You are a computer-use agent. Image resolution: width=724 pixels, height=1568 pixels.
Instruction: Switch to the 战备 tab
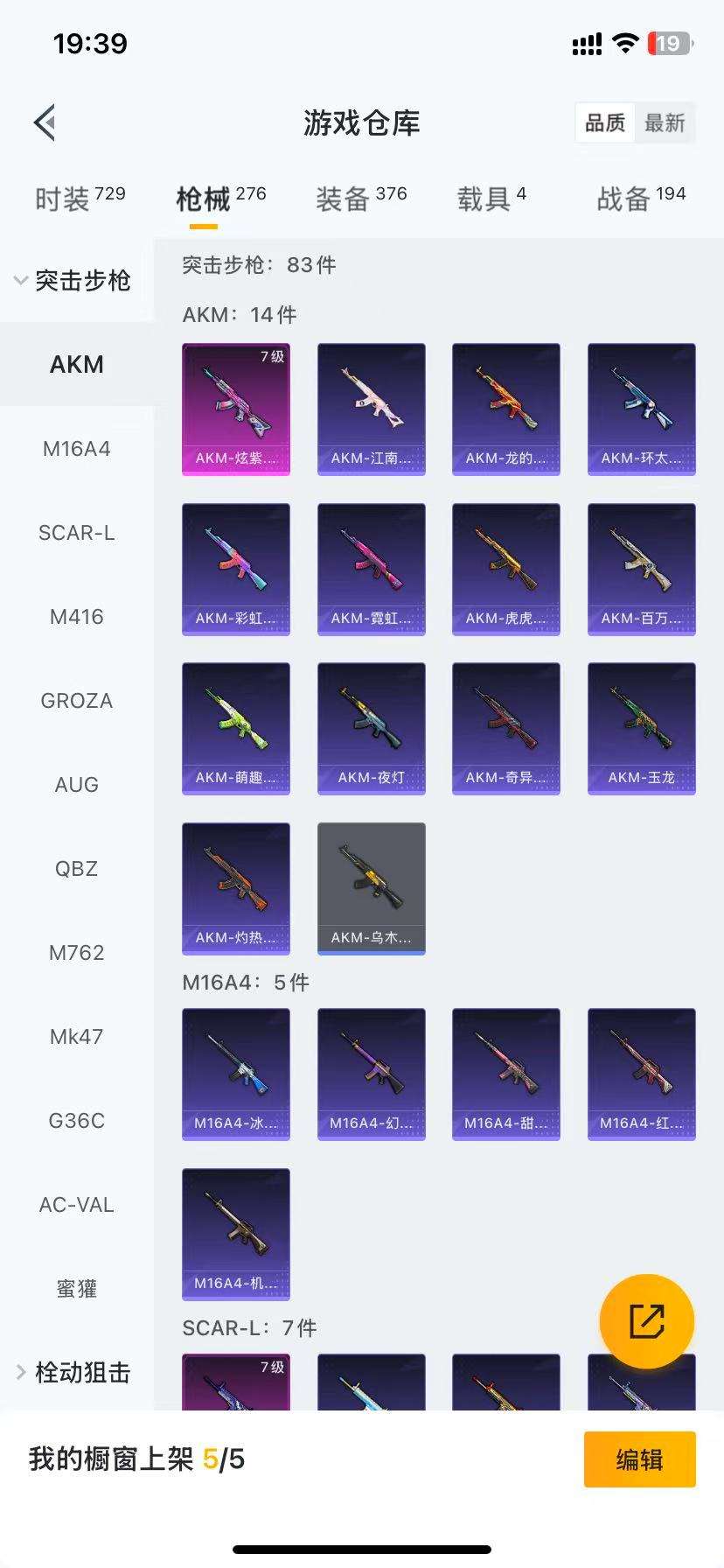point(641,199)
